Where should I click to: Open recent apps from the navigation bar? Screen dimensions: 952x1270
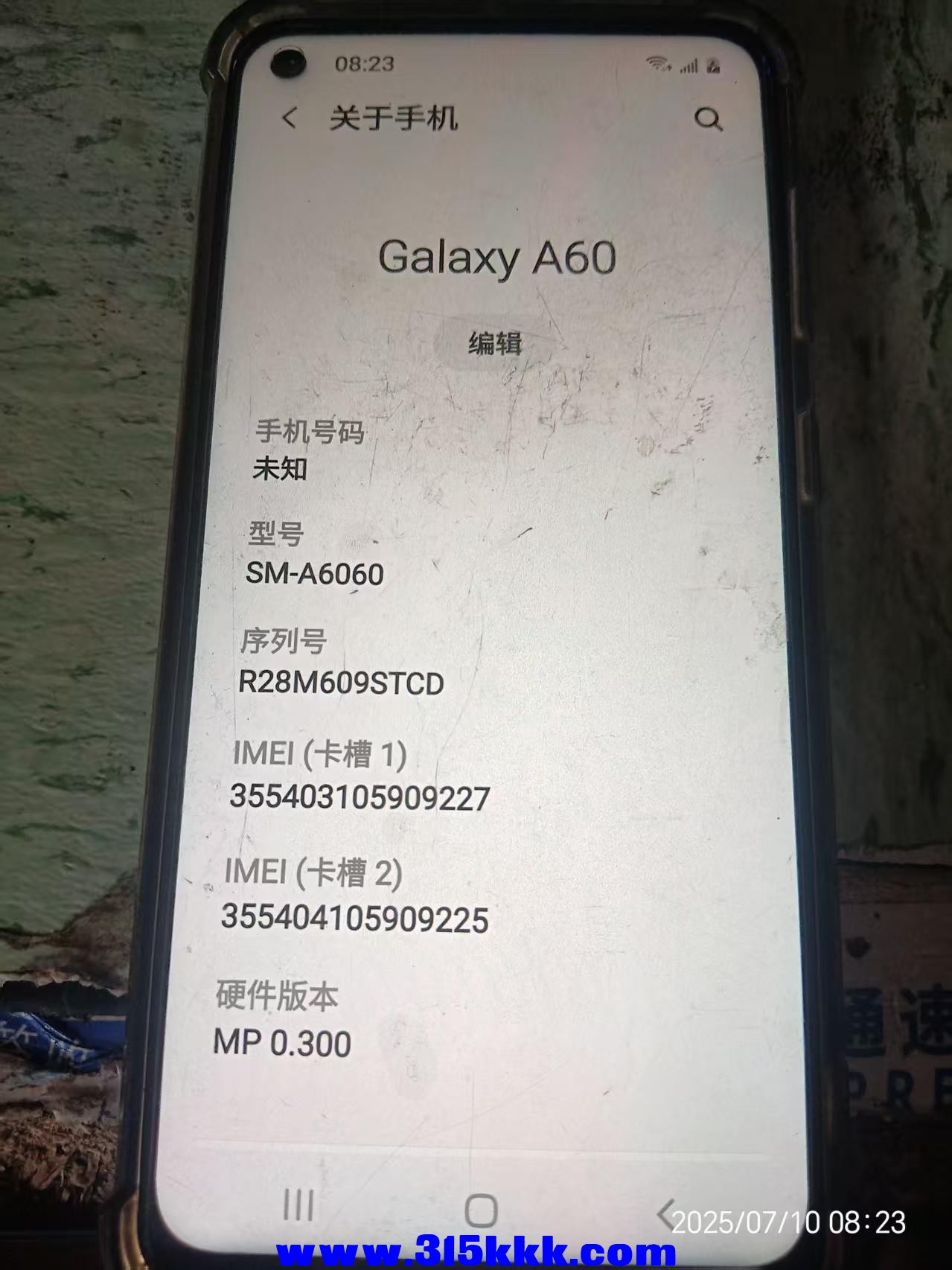(298, 1204)
